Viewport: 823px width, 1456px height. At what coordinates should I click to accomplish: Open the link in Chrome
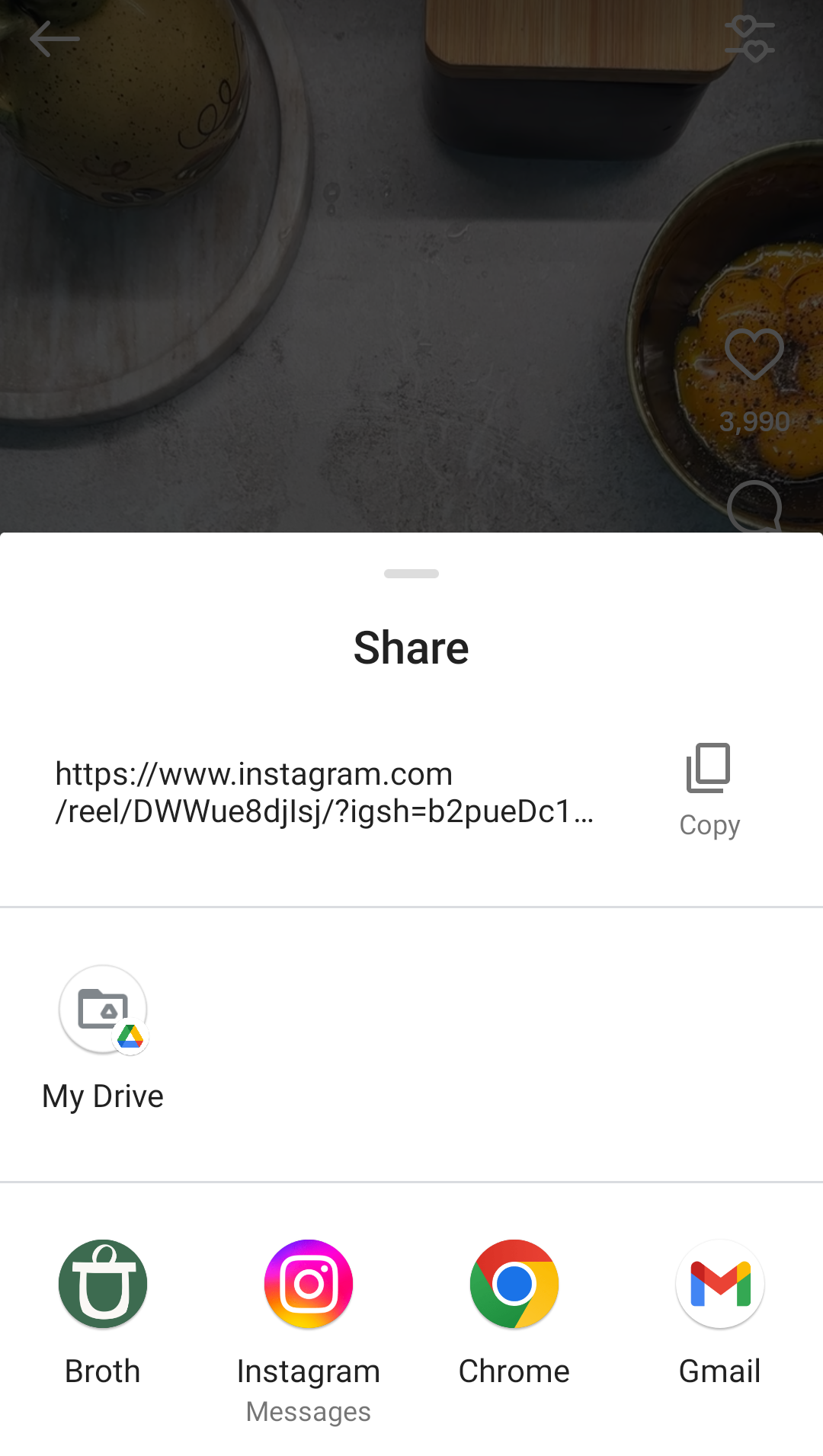(x=514, y=1284)
